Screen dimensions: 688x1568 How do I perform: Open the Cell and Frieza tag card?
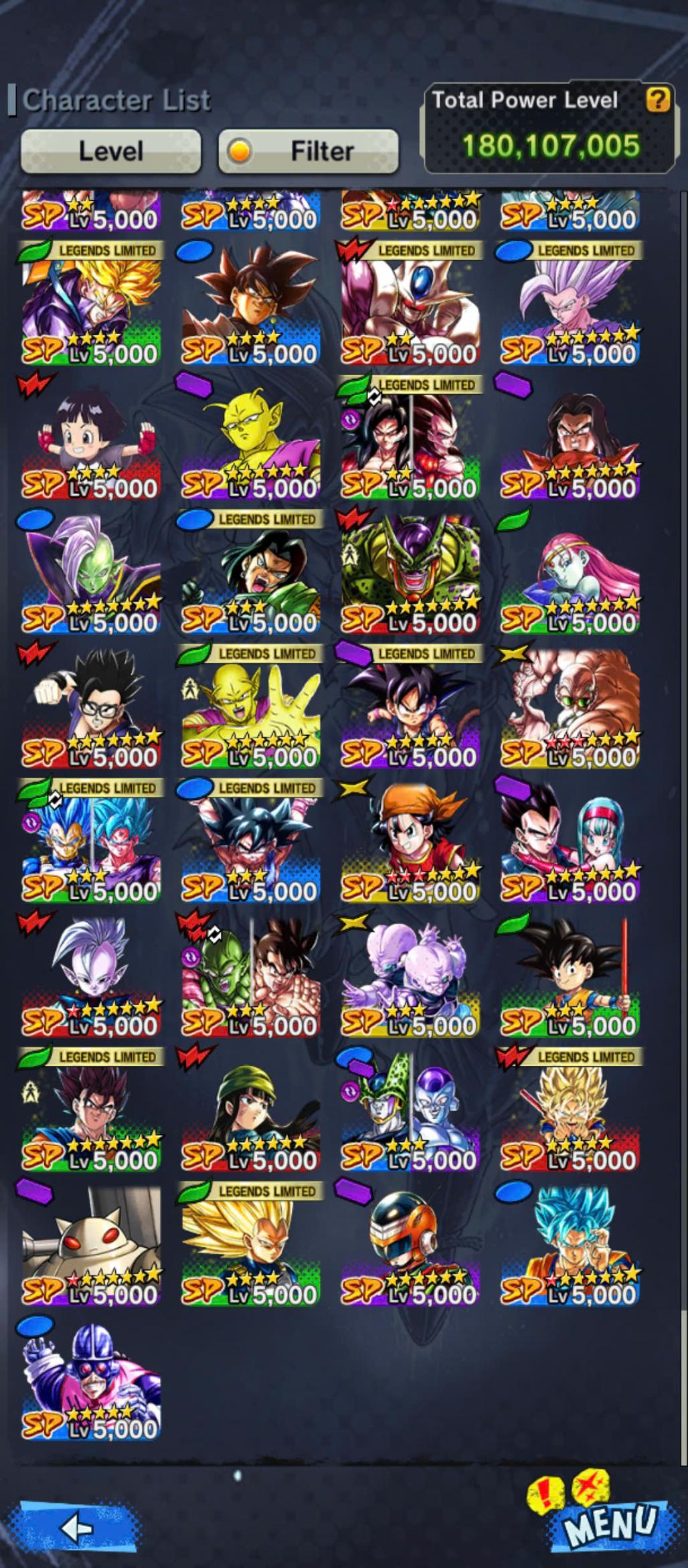[410, 1113]
